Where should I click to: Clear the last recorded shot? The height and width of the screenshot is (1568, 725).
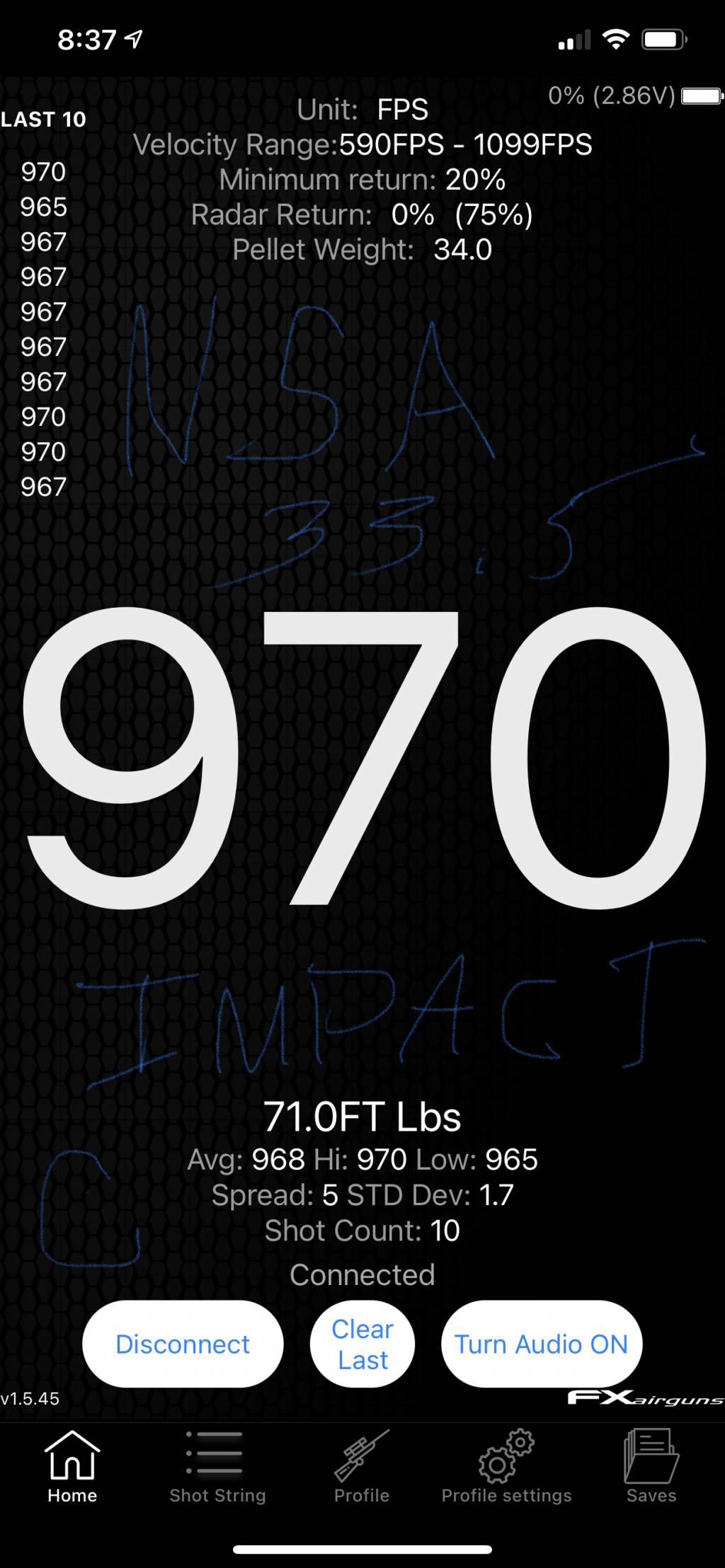tap(362, 1344)
